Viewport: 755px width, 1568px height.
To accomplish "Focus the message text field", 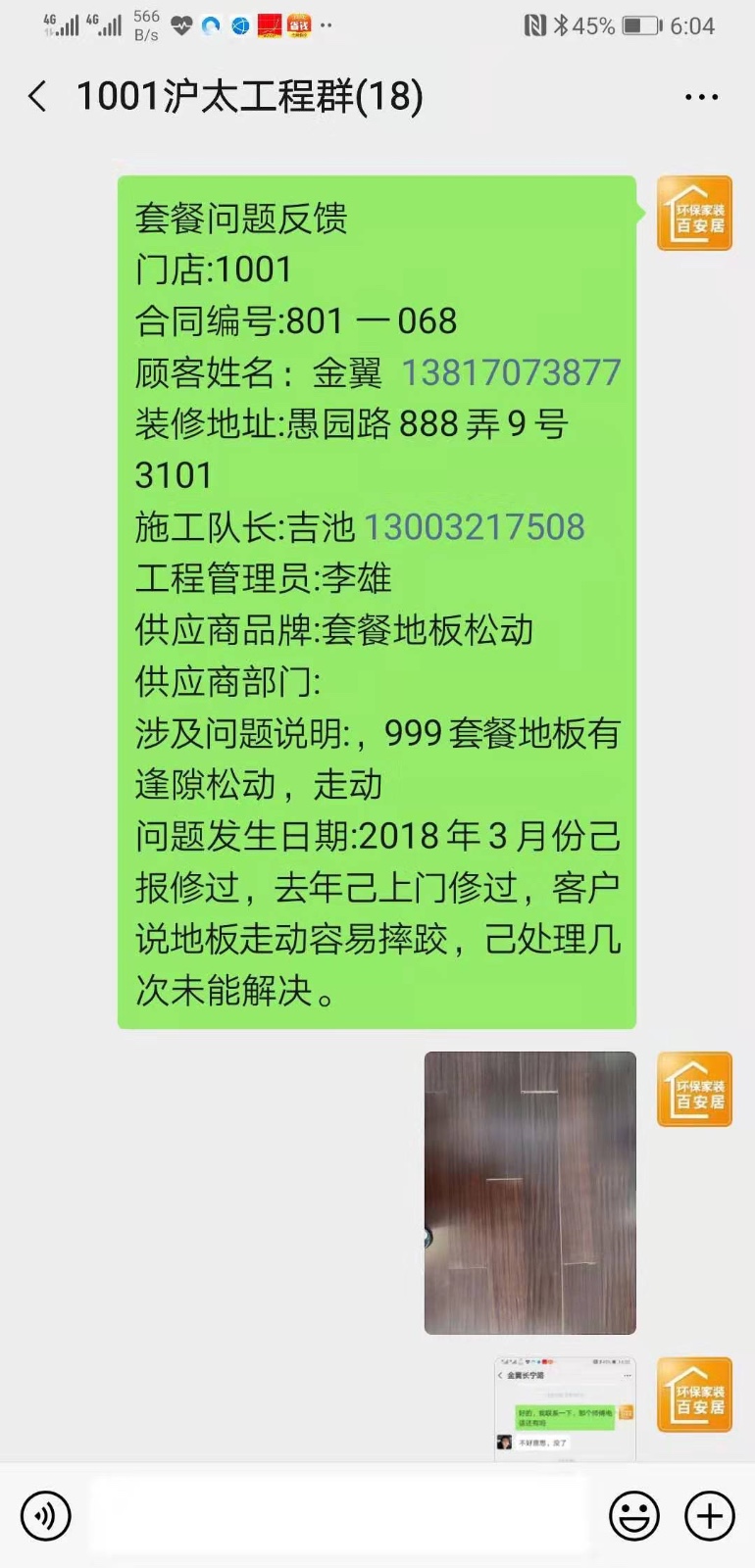I will coord(338,1516).
